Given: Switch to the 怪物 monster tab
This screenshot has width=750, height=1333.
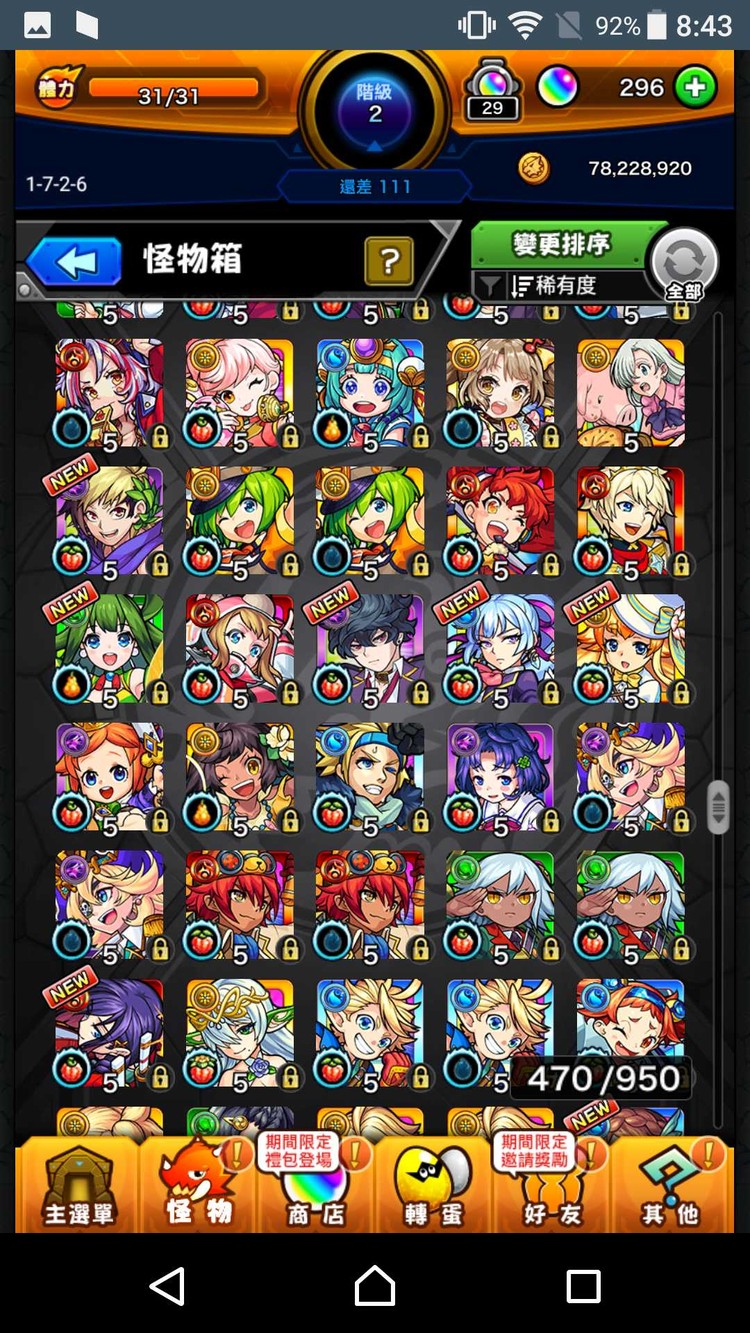Looking at the screenshot, I should click(198, 1187).
